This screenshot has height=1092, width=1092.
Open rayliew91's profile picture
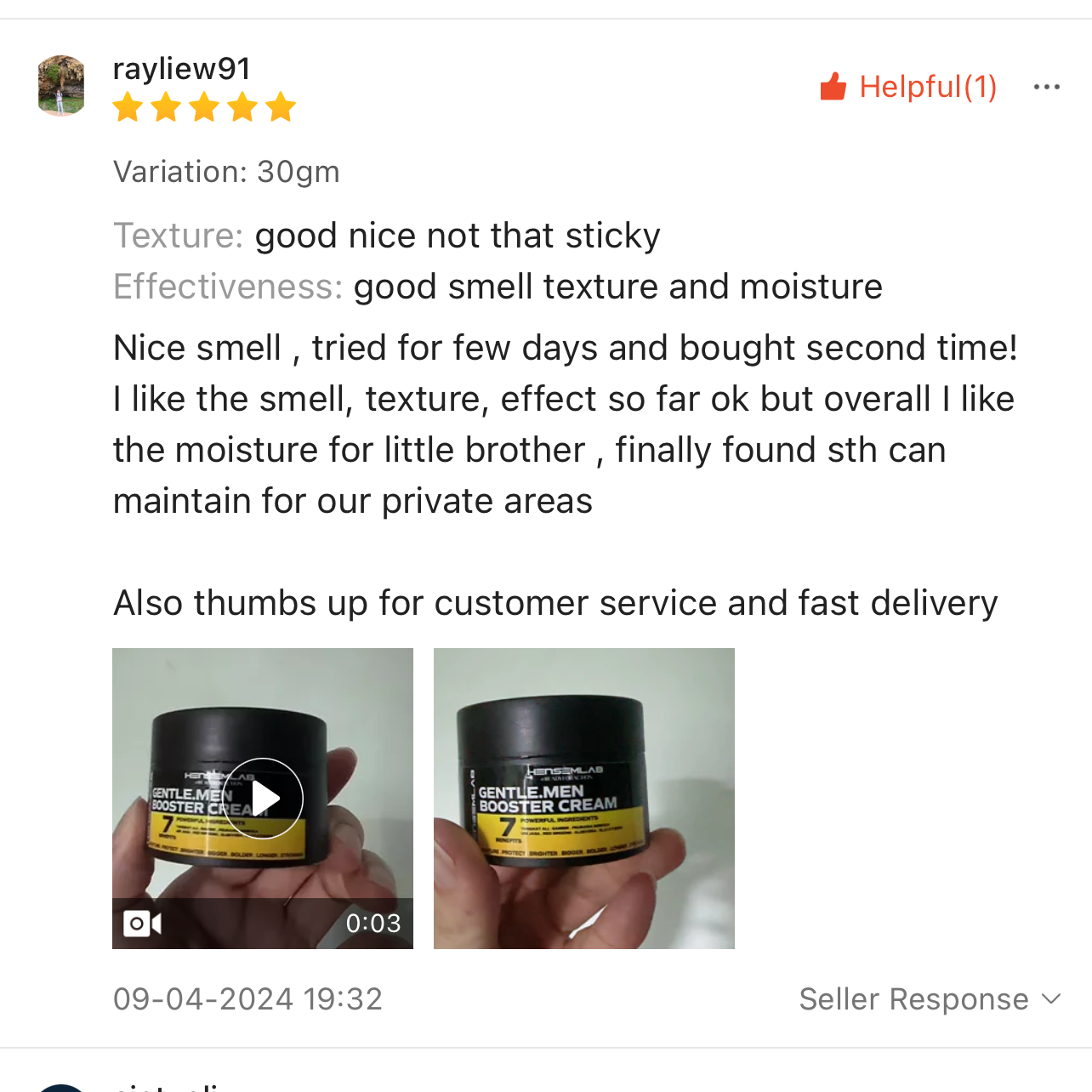(x=61, y=85)
